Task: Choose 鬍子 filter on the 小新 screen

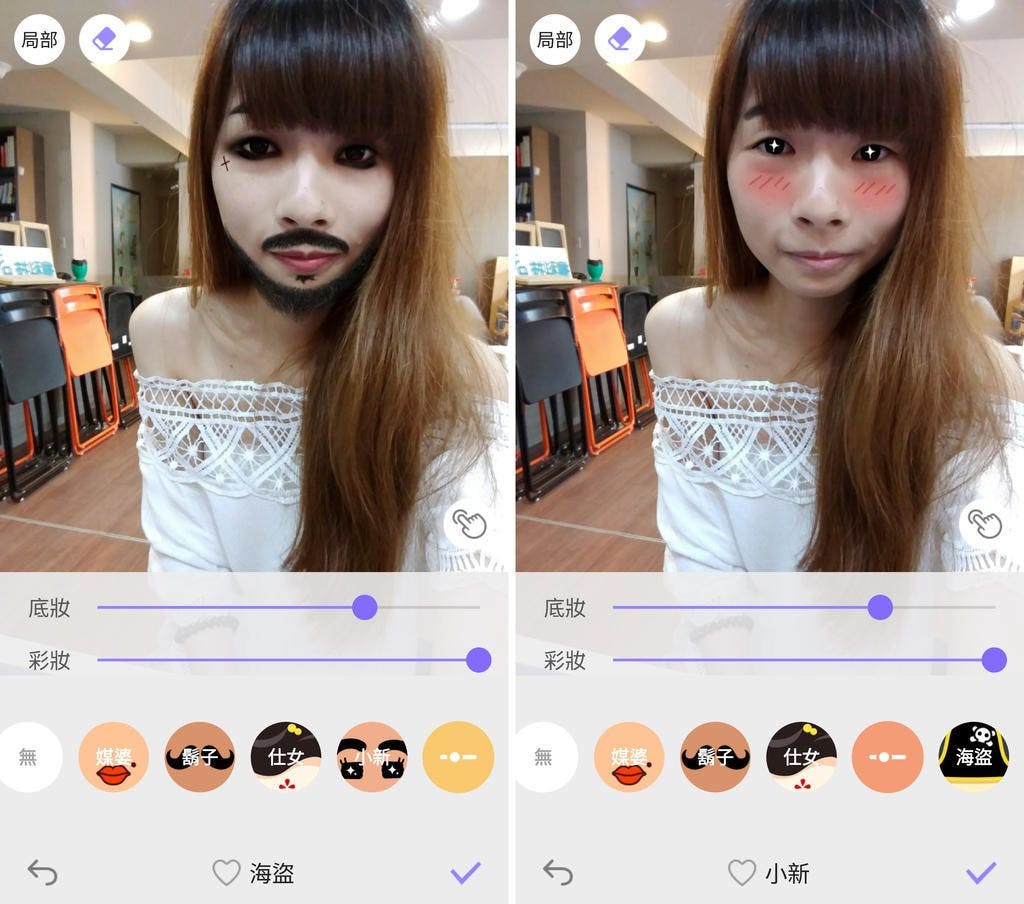Action: point(715,757)
